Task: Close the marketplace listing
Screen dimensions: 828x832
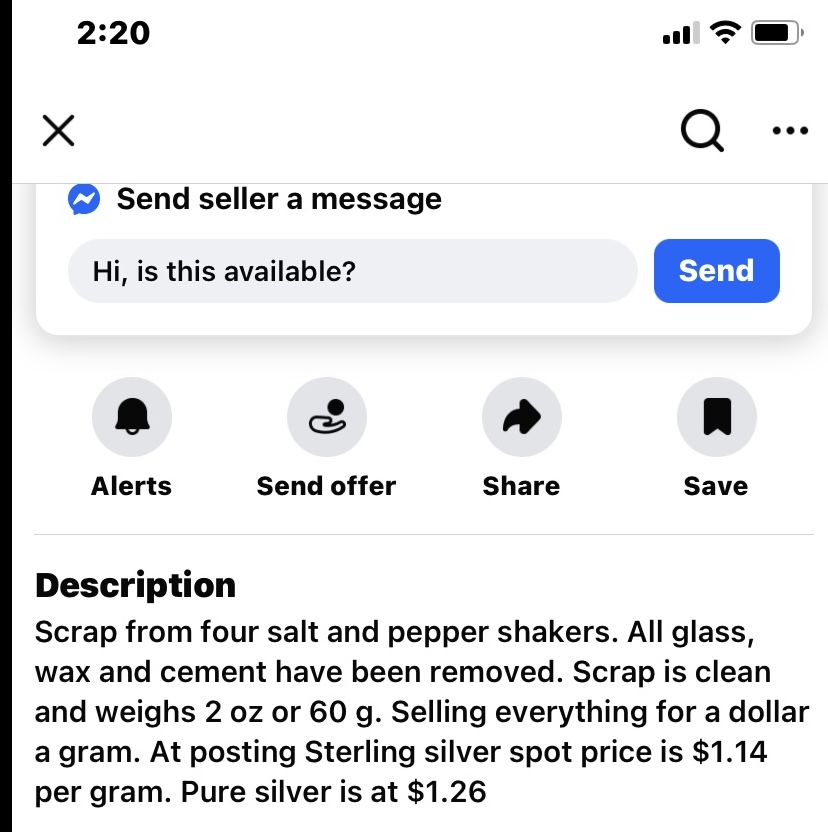Action: click(x=59, y=130)
